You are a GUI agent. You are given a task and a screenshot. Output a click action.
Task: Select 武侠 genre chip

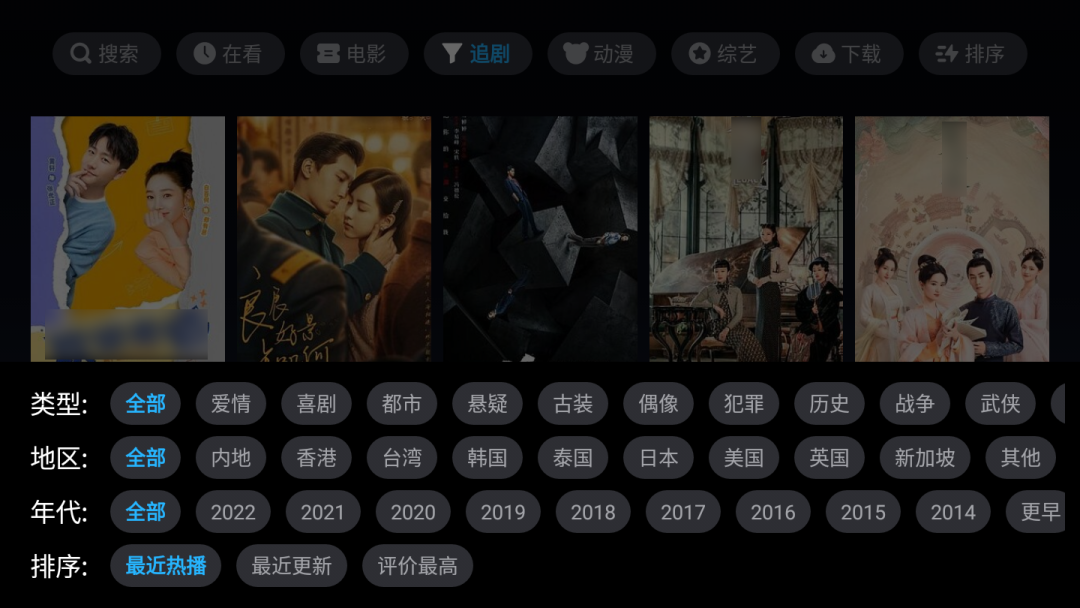coord(1000,404)
